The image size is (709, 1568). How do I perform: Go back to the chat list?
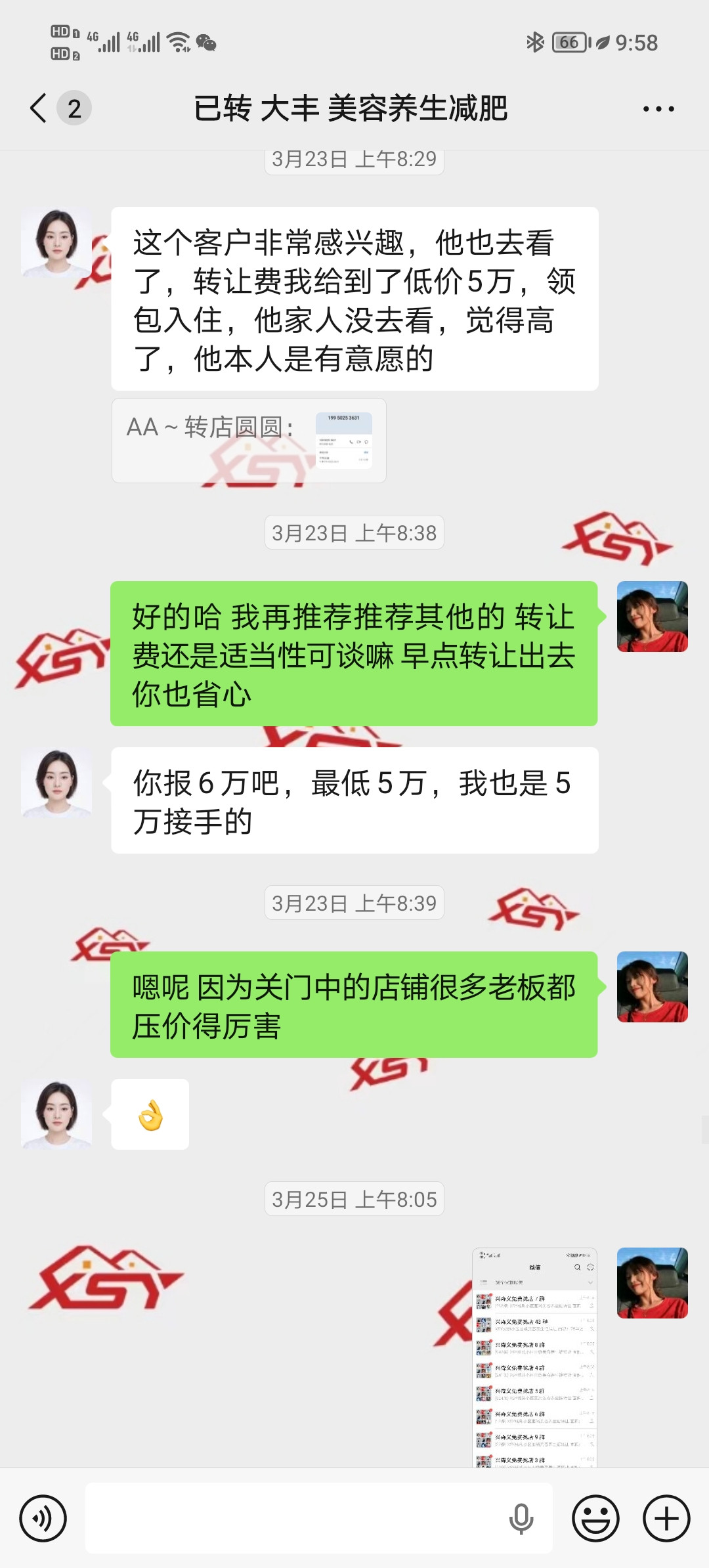coord(39,108)
